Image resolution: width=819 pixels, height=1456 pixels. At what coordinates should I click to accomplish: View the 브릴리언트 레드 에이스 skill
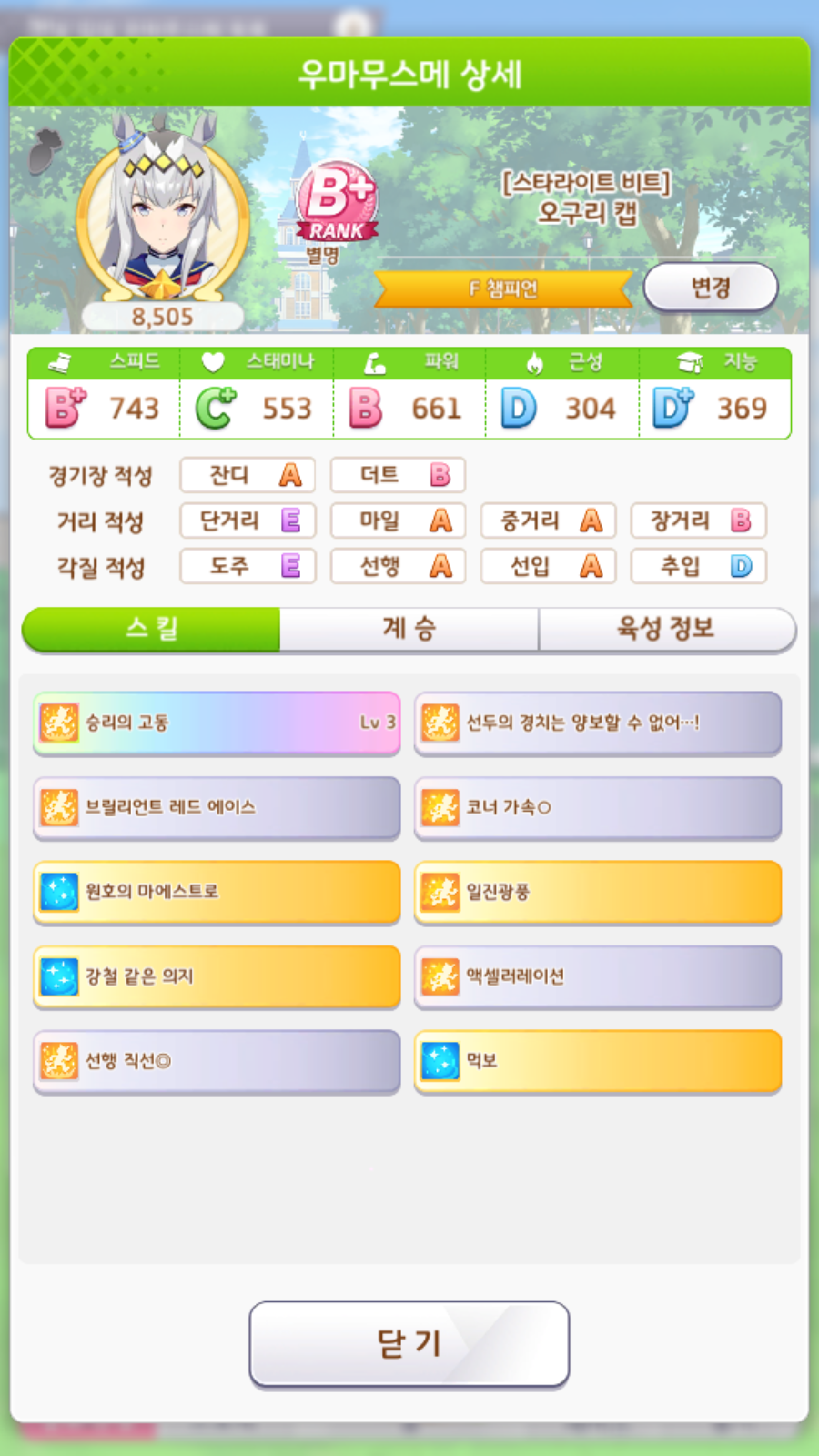point(217,807)
